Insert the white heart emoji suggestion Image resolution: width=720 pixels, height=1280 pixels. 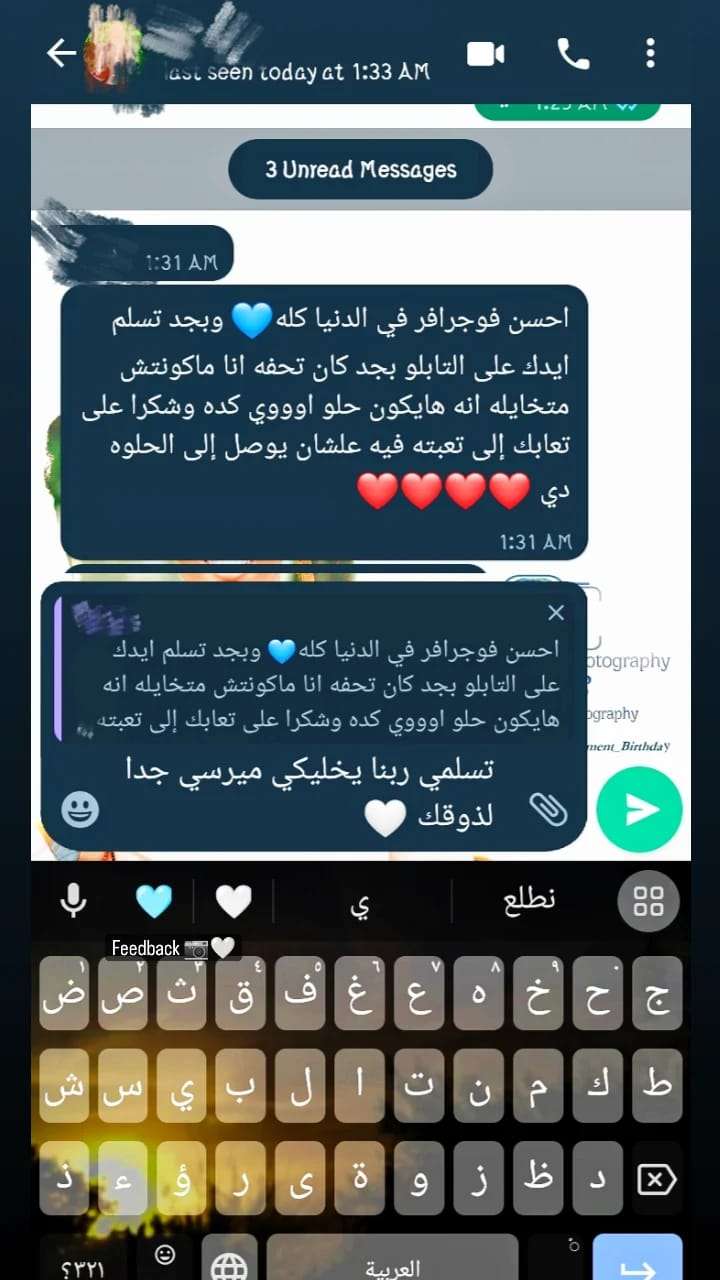click(x=234, y=901)
